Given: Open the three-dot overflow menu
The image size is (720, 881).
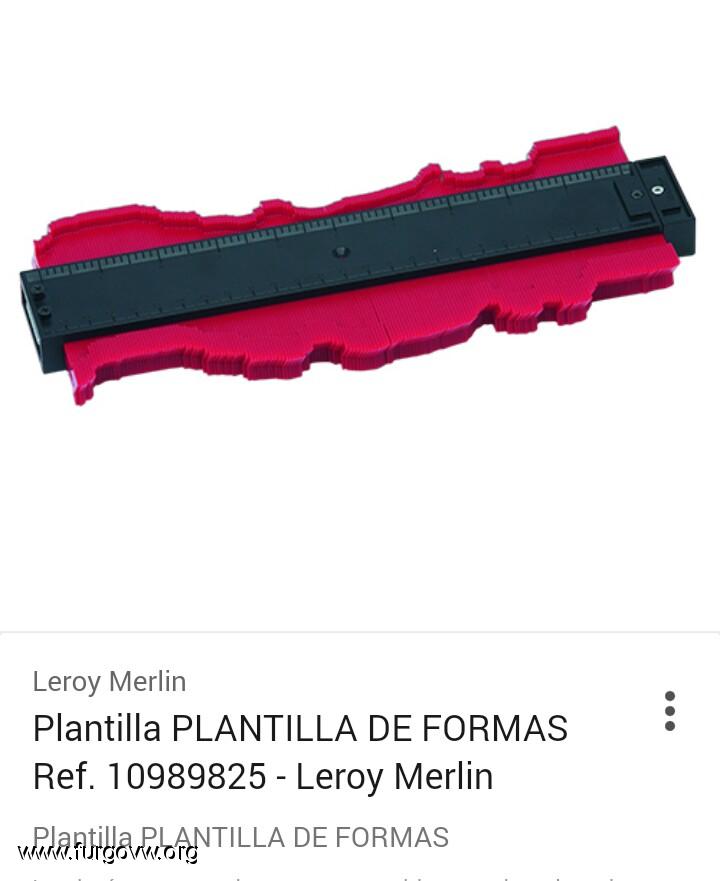Looking at the screenshot, I should 669,711.
